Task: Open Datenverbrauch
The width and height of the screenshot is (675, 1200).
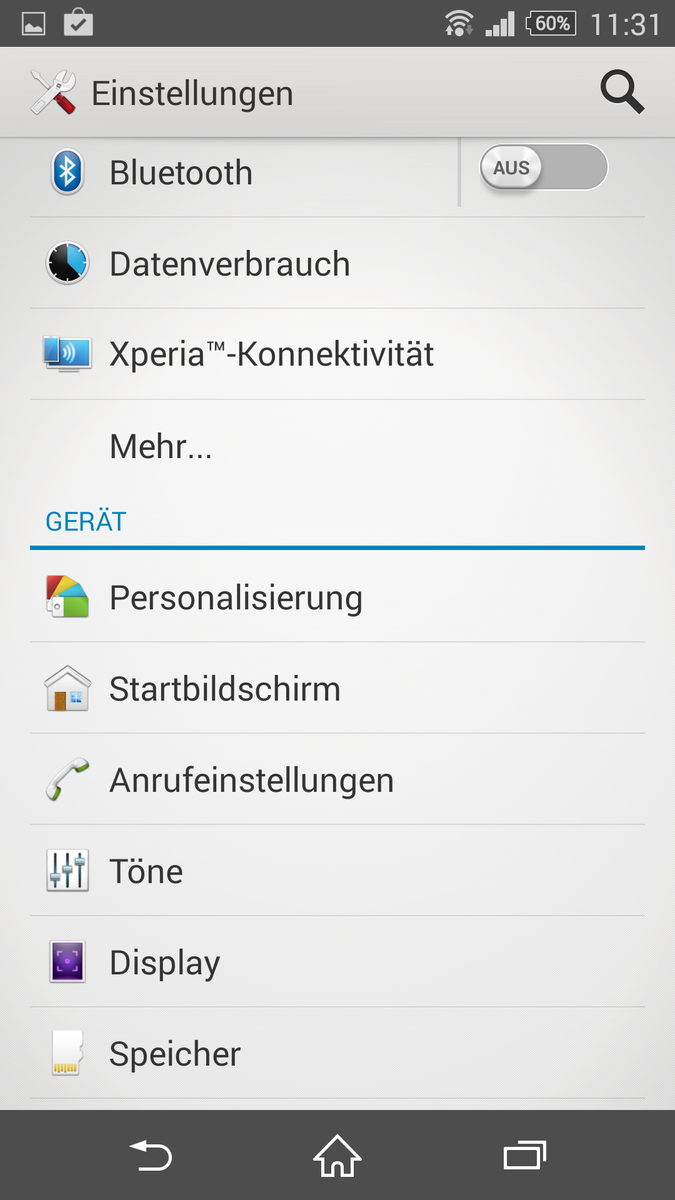Action: pos(337,263)
